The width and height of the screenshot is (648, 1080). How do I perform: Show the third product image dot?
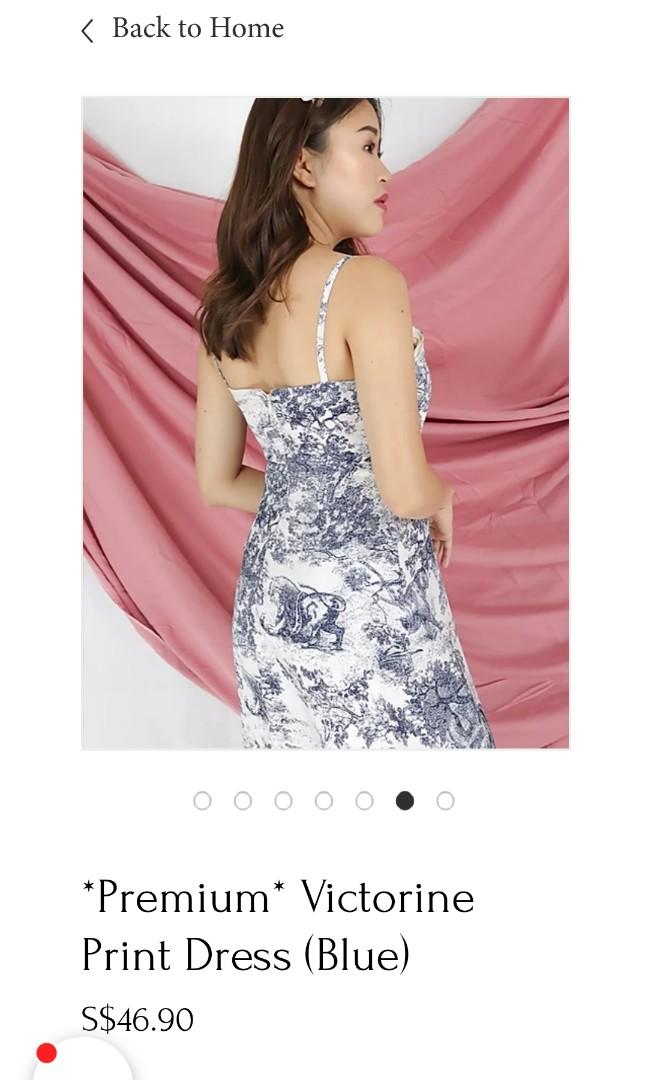[283, 801]
